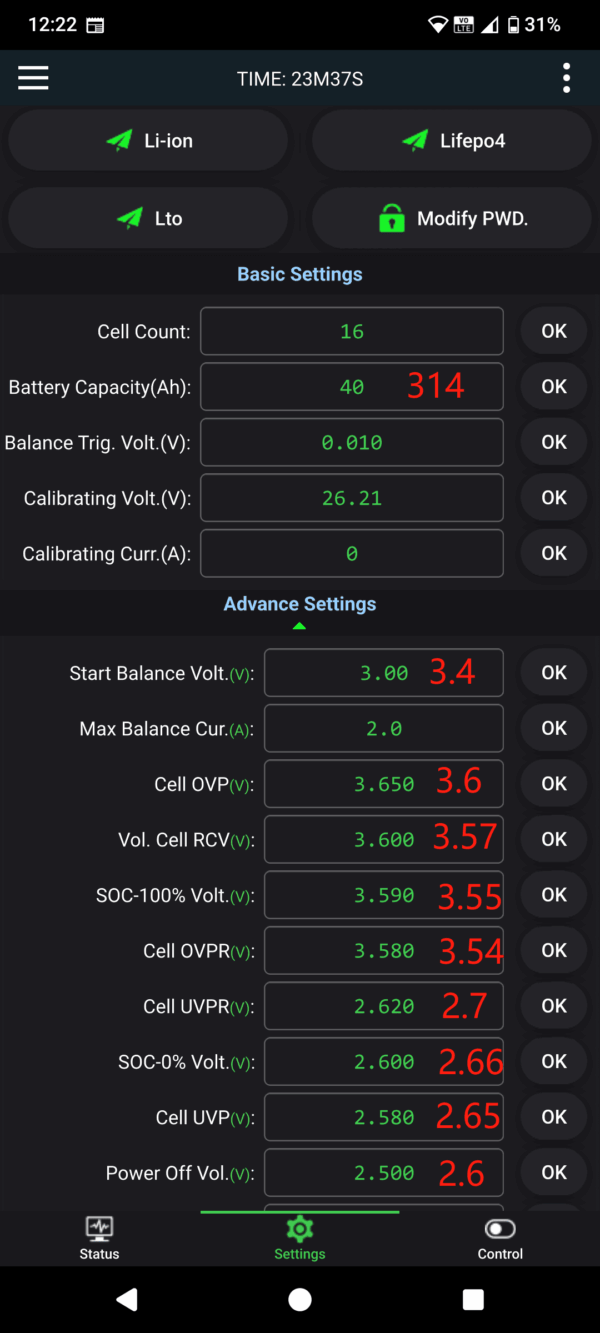Switch to the Control tab
Screen dimensions: 600x1333
click(x=500, y=1238)
